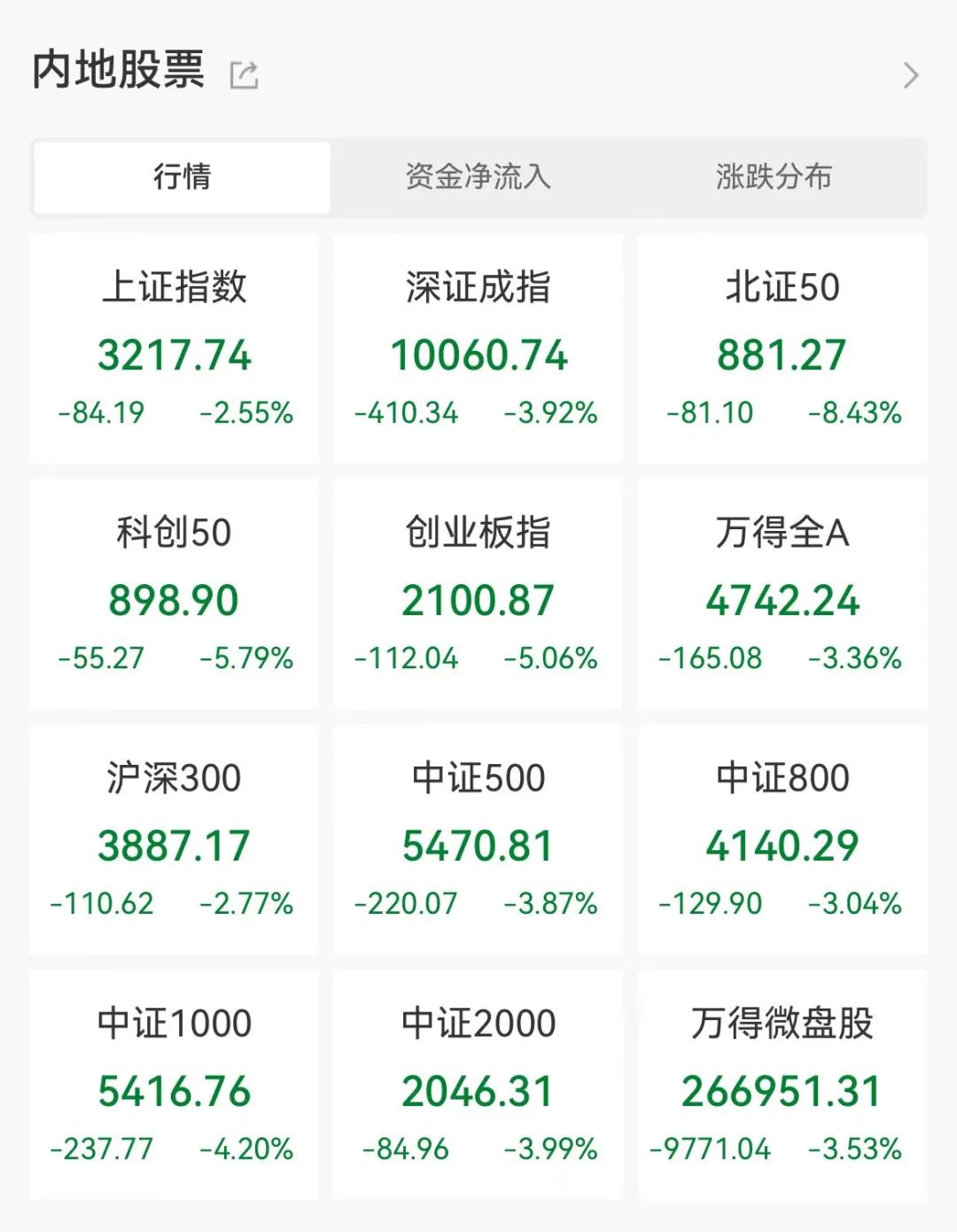Switch to the 资金净流入 tab
957x1232 pixels.
click(x=478, y=177)
